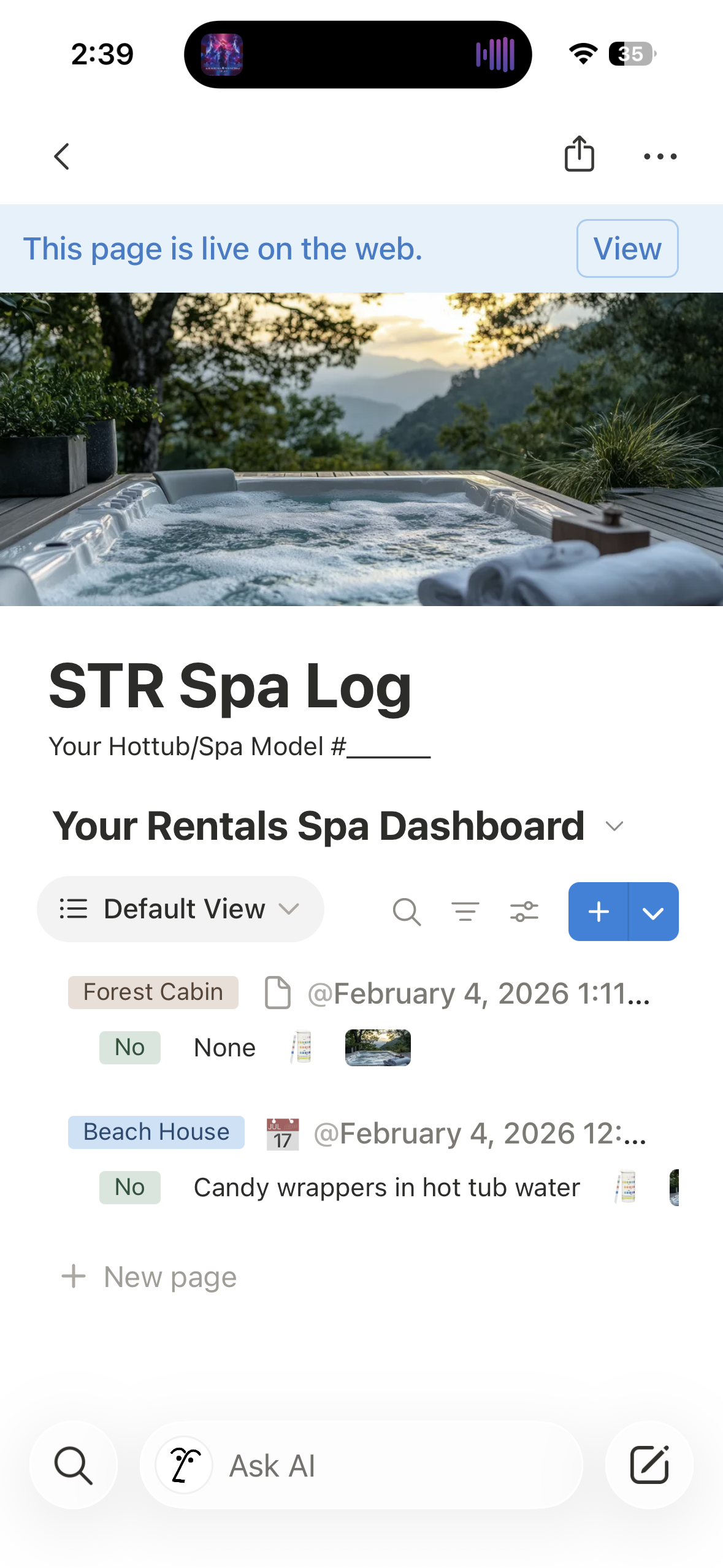Open the sort and view settings icon

[523, 912]
